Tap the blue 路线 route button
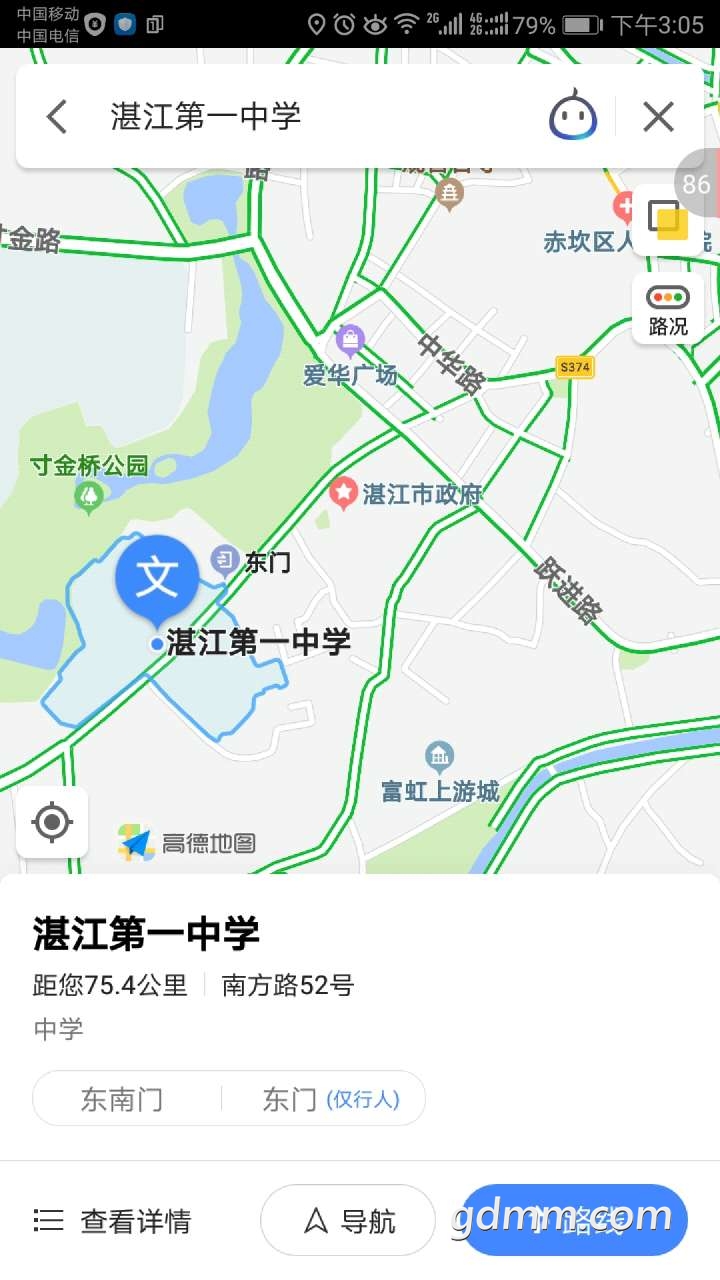The image size is (720, 1280). pyautogui.click(x=575, y=1221)
